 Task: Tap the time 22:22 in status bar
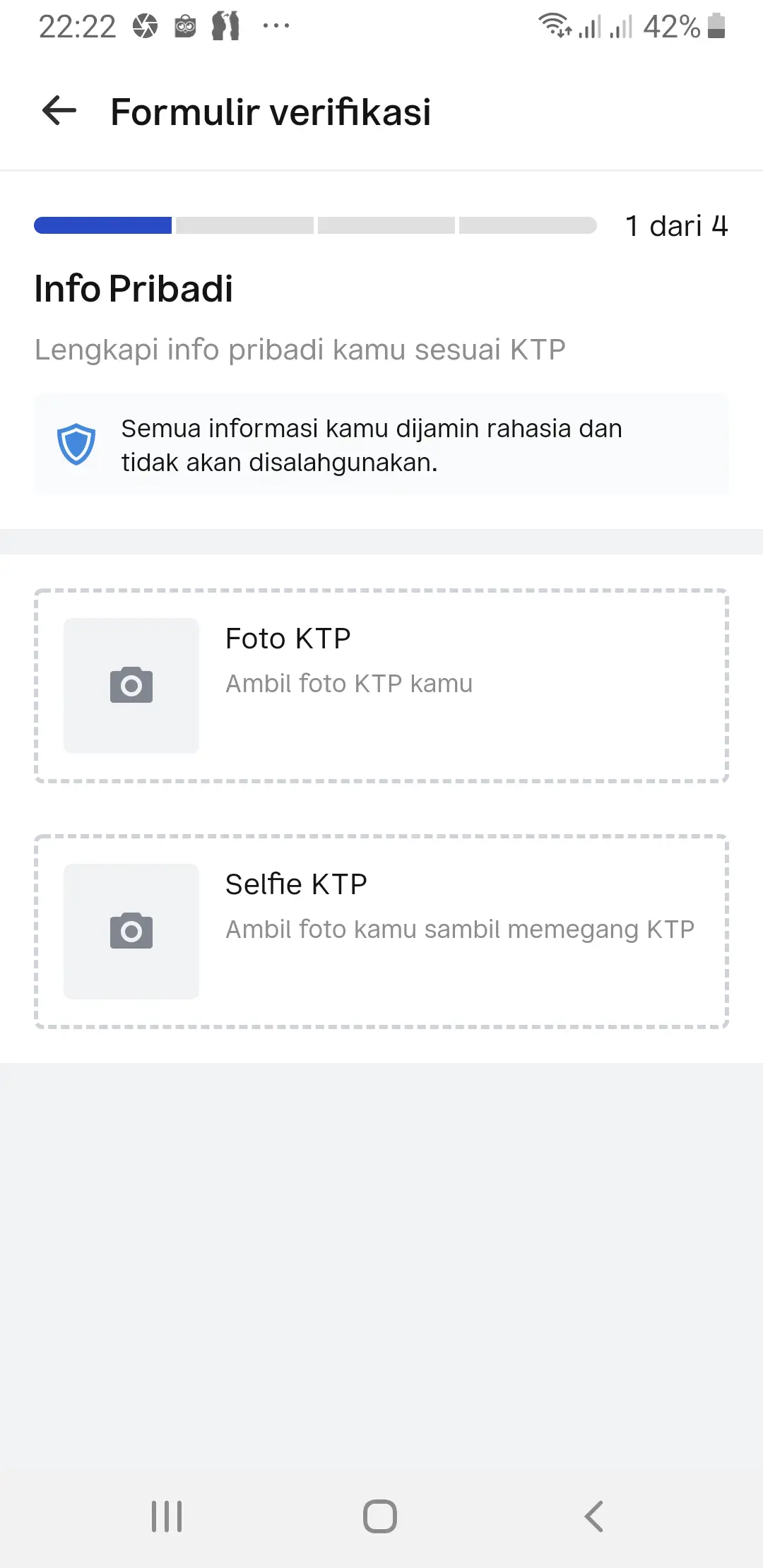click(x=78, y=26)
